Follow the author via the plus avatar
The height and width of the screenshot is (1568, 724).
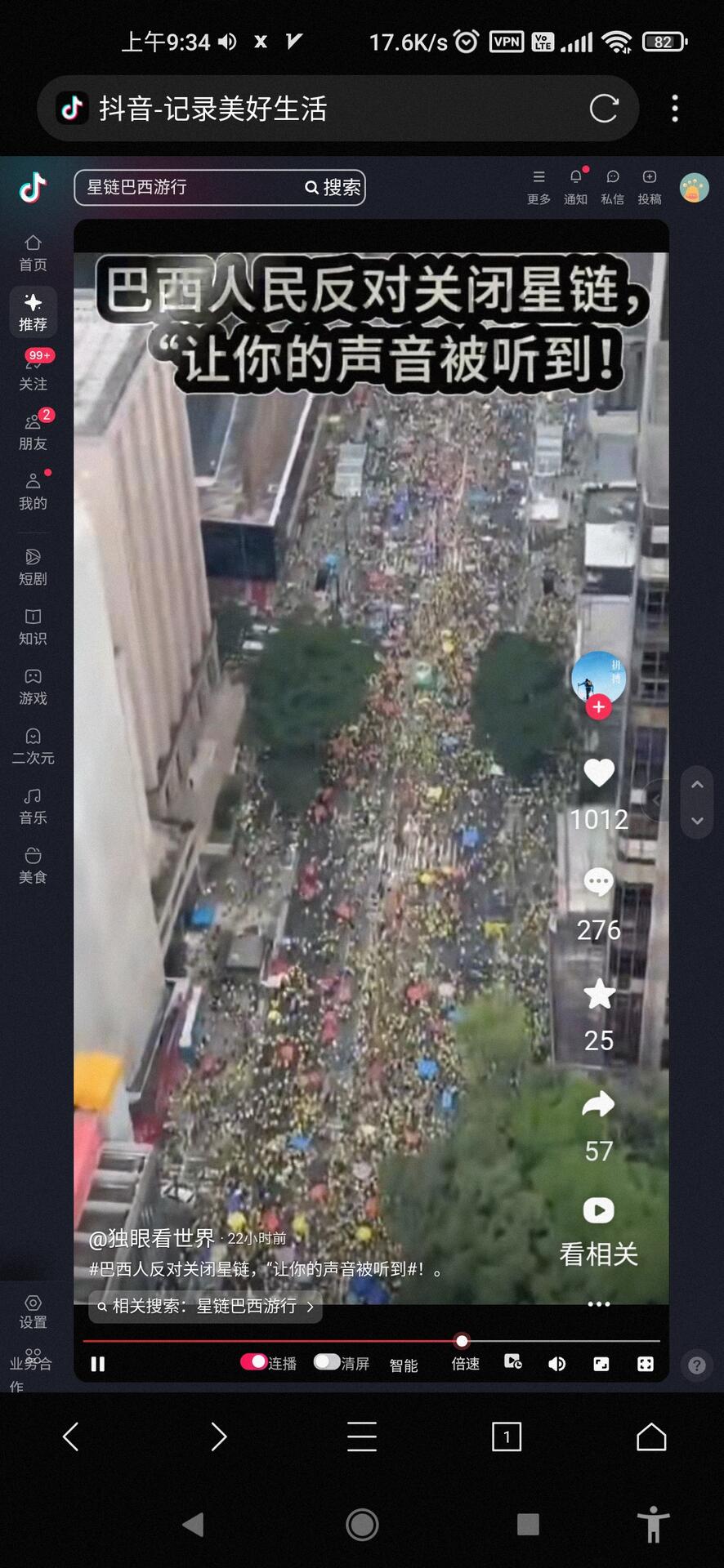[599, 707]
